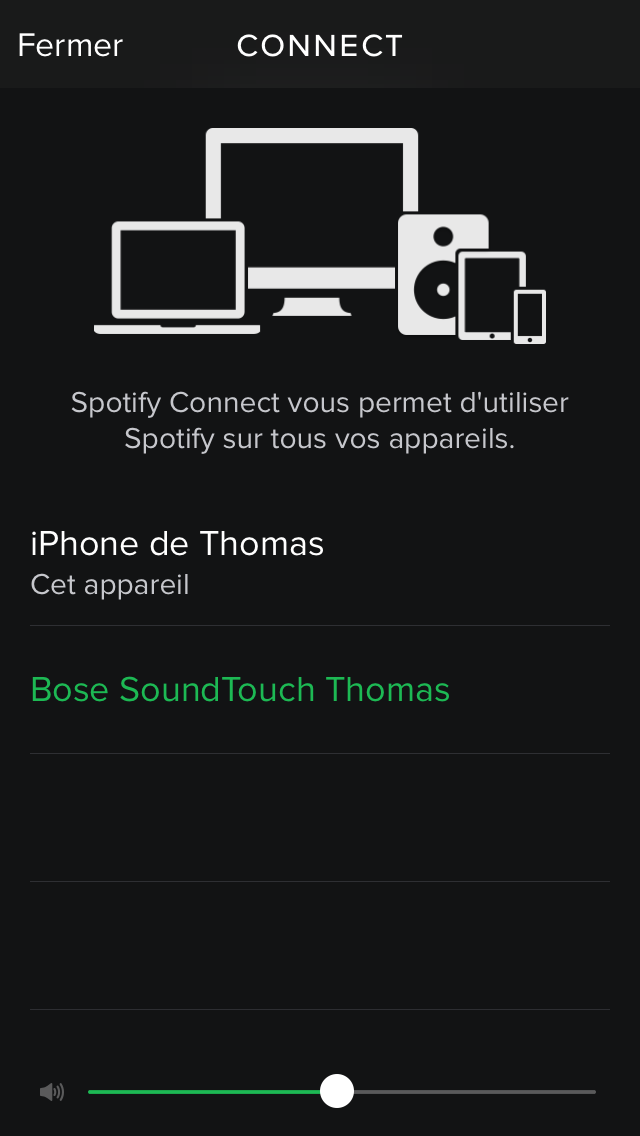This screenshot has height=1136, width=640.
Task: Tap the volume slider knob
Action: click(337, 1091)
